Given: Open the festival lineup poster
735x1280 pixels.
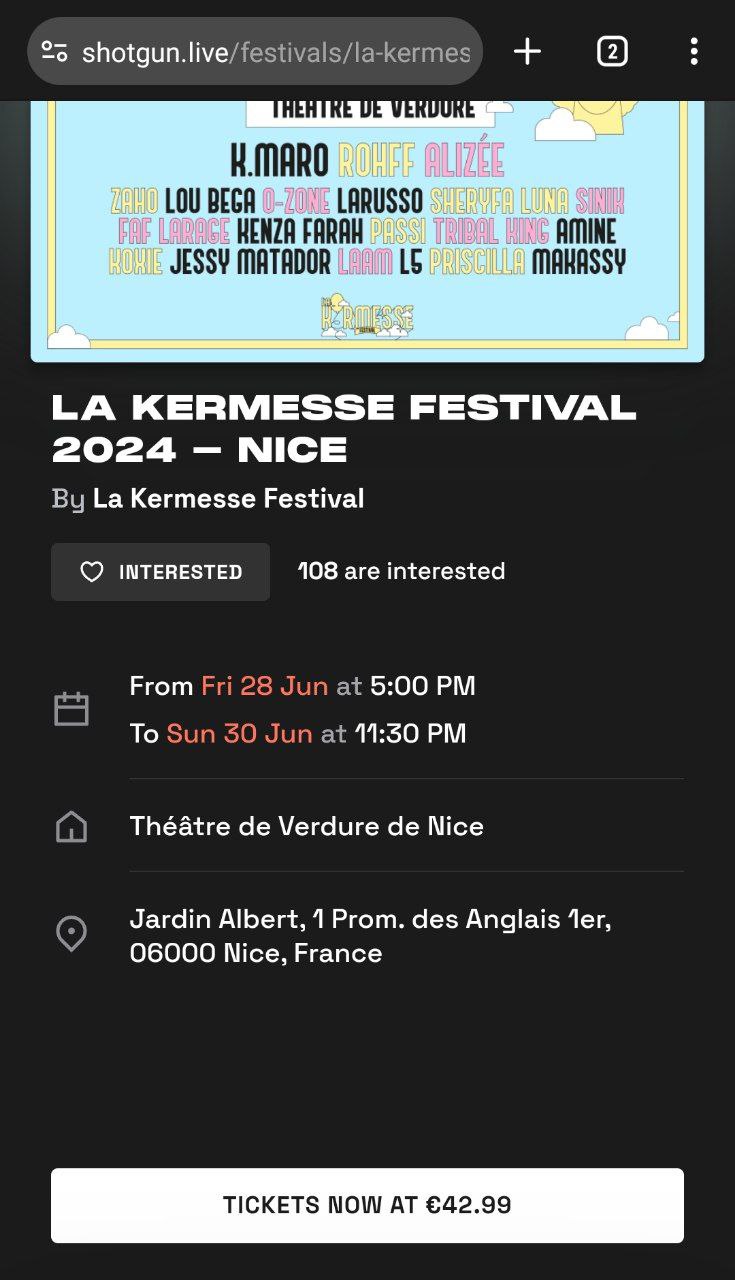Looking at the screenshot, I should coord(367,231).
